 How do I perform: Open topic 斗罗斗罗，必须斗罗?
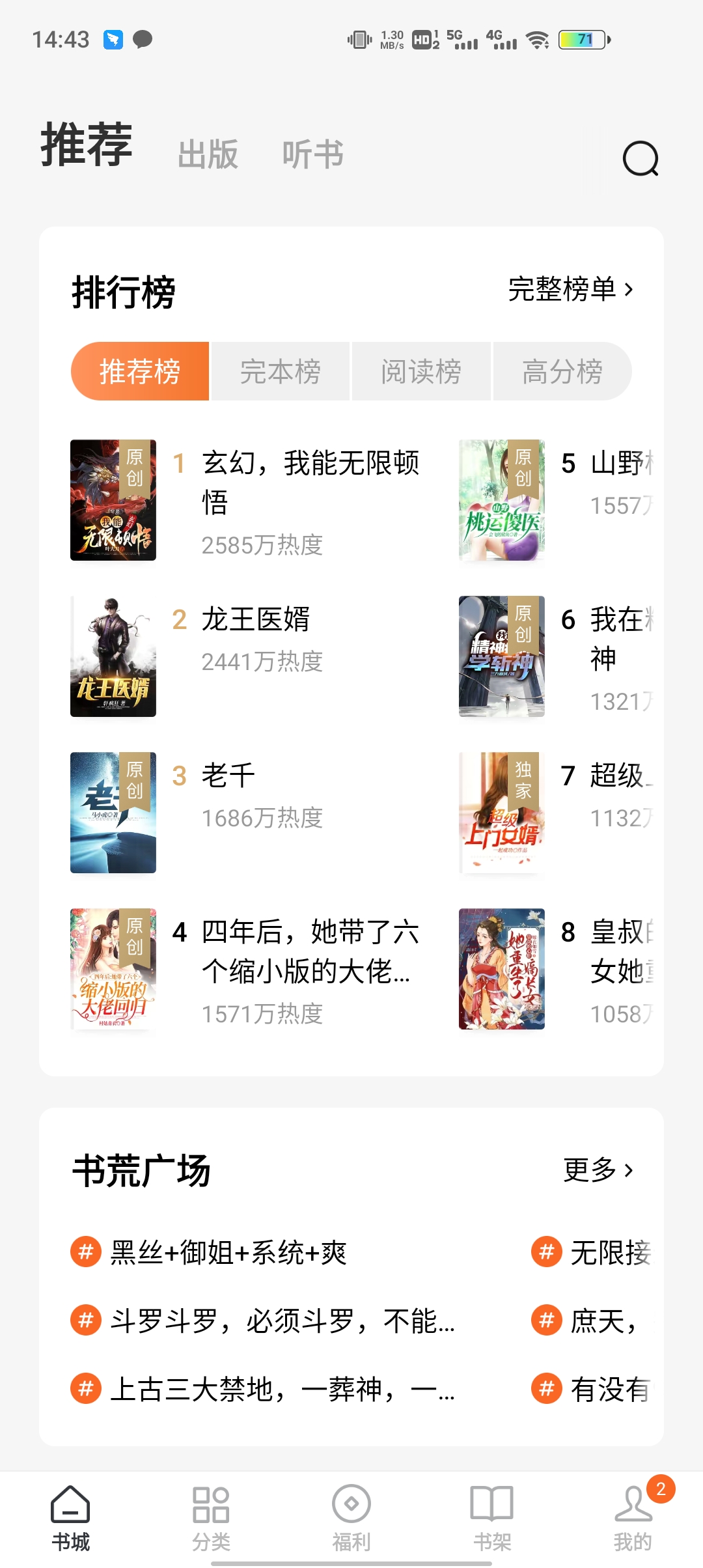coord(281,1321)
